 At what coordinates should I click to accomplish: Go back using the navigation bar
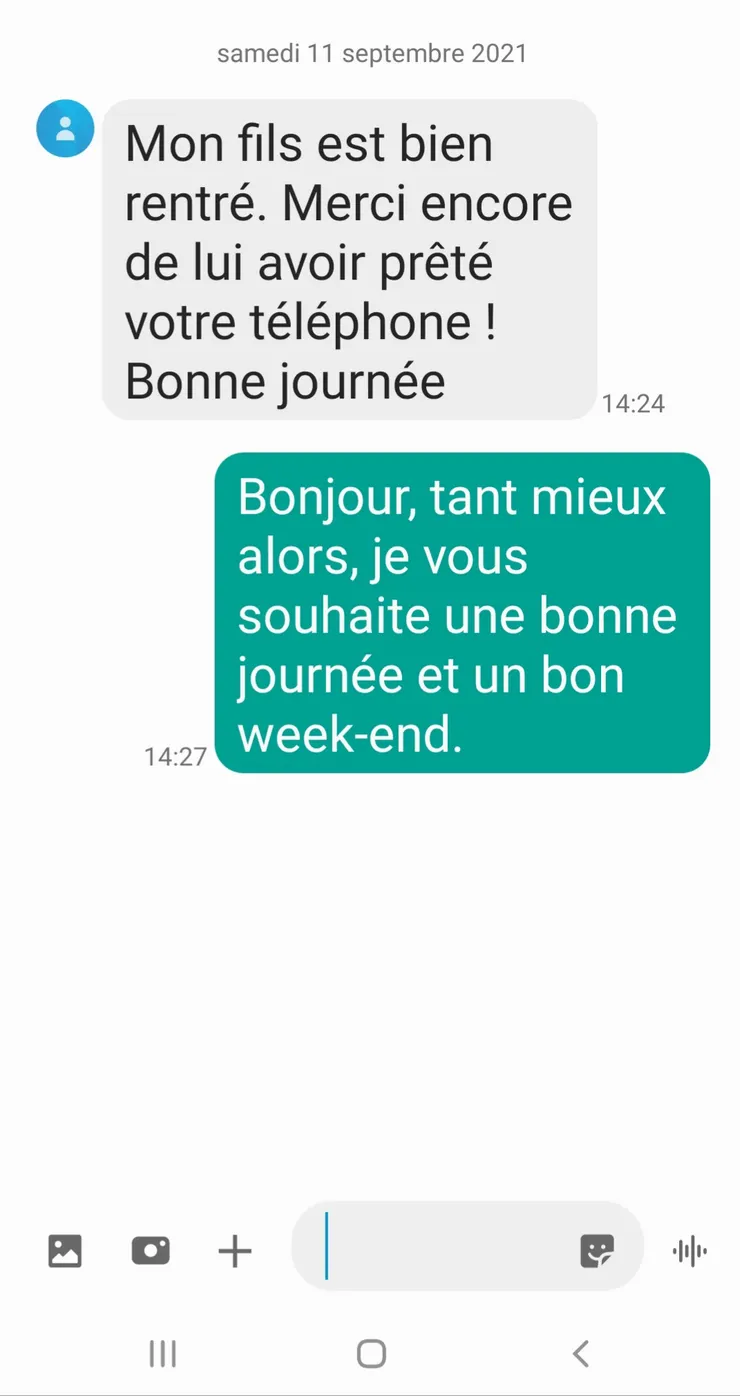580,1353
